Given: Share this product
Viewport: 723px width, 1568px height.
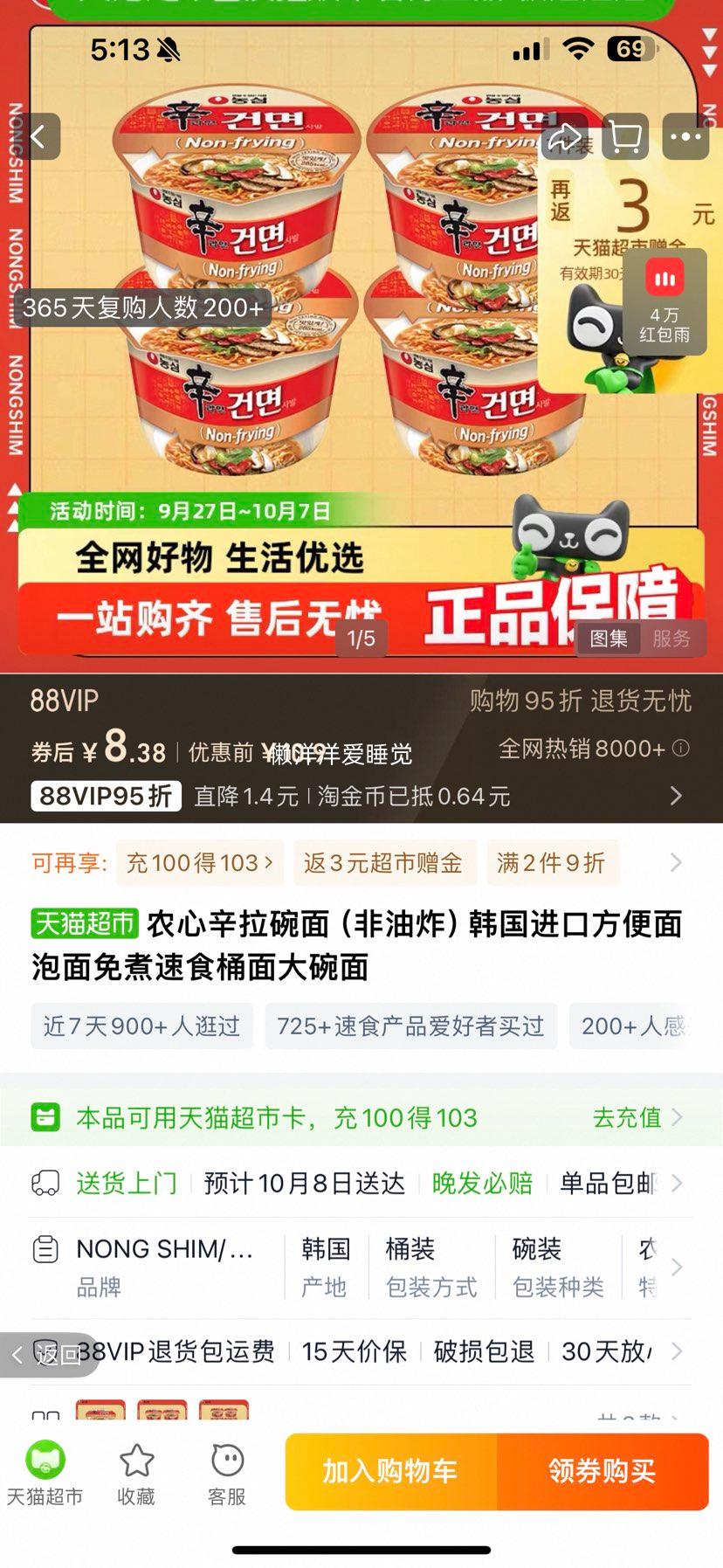Looking at the screenshot, I should 564,137.
